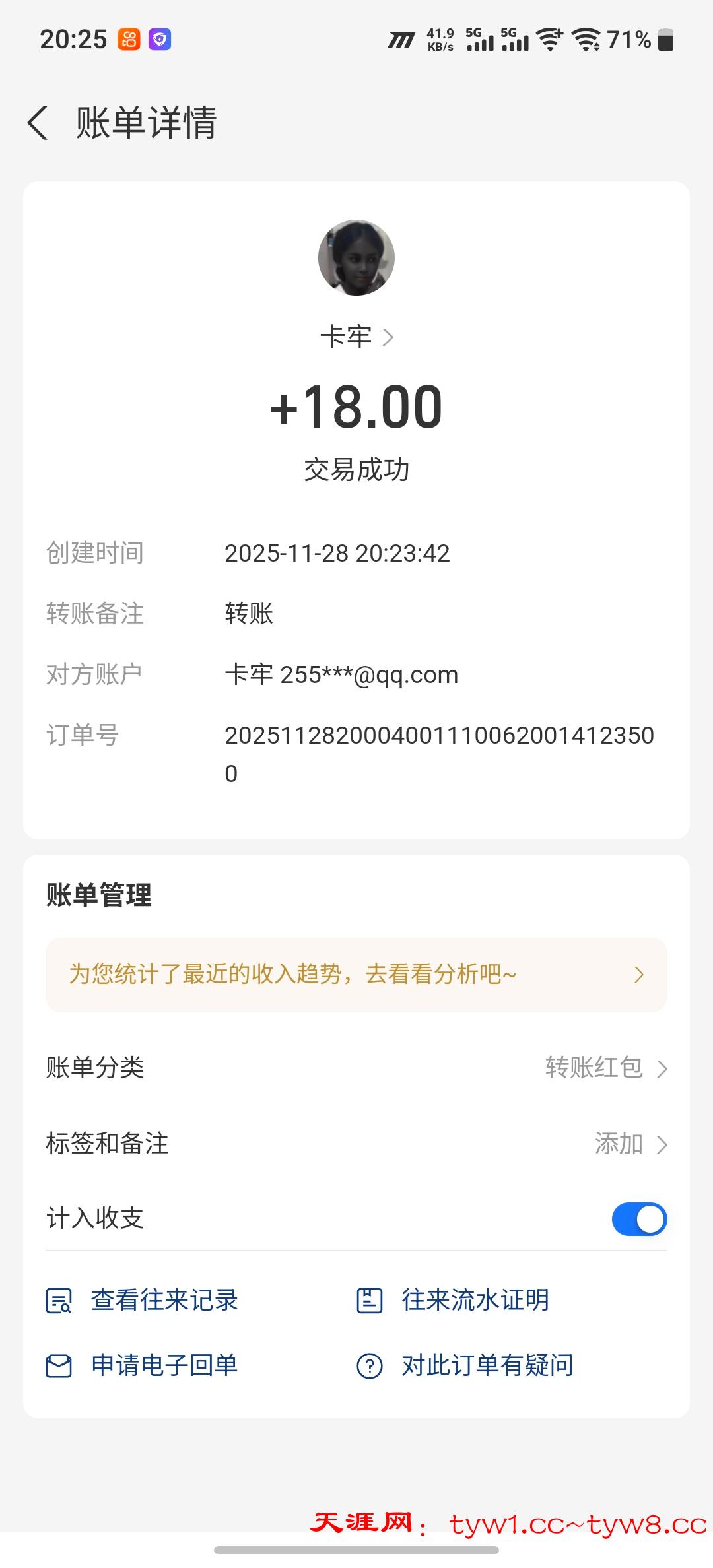
Task: Open the avatar of payer 卡牢
Action: point(356,257)
